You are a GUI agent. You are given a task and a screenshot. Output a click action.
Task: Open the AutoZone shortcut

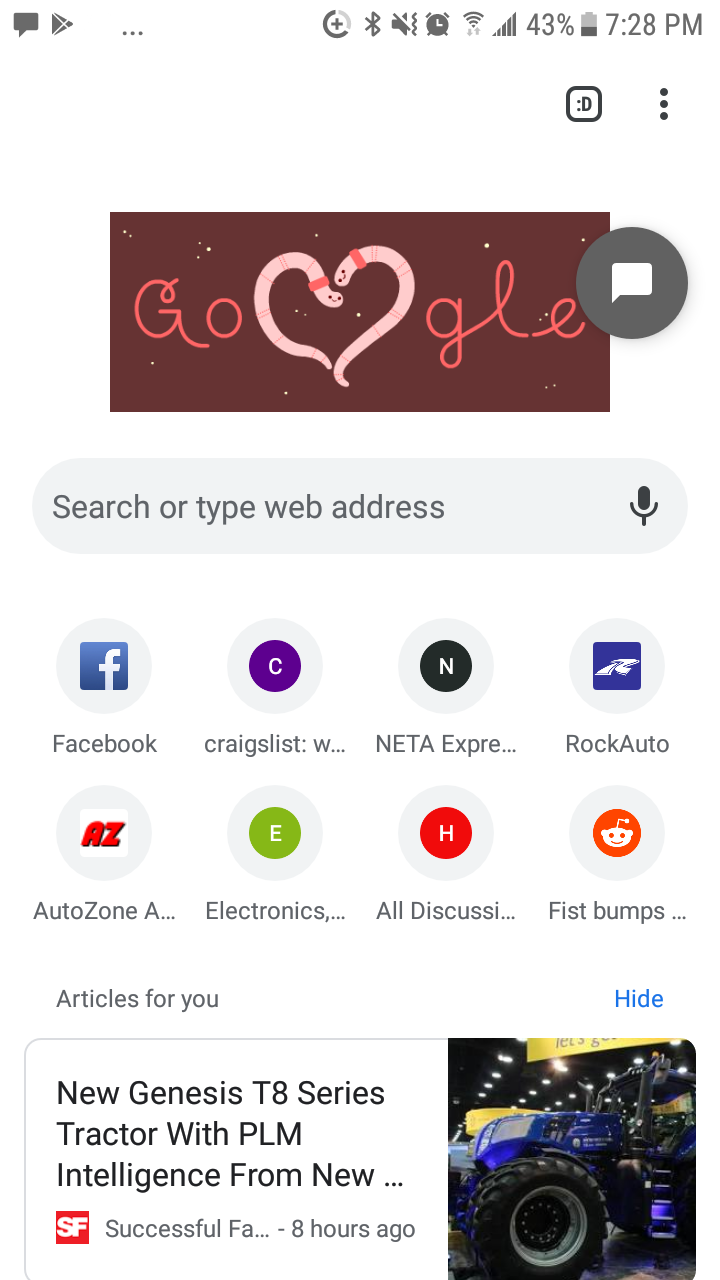click(x=104, y=856)
